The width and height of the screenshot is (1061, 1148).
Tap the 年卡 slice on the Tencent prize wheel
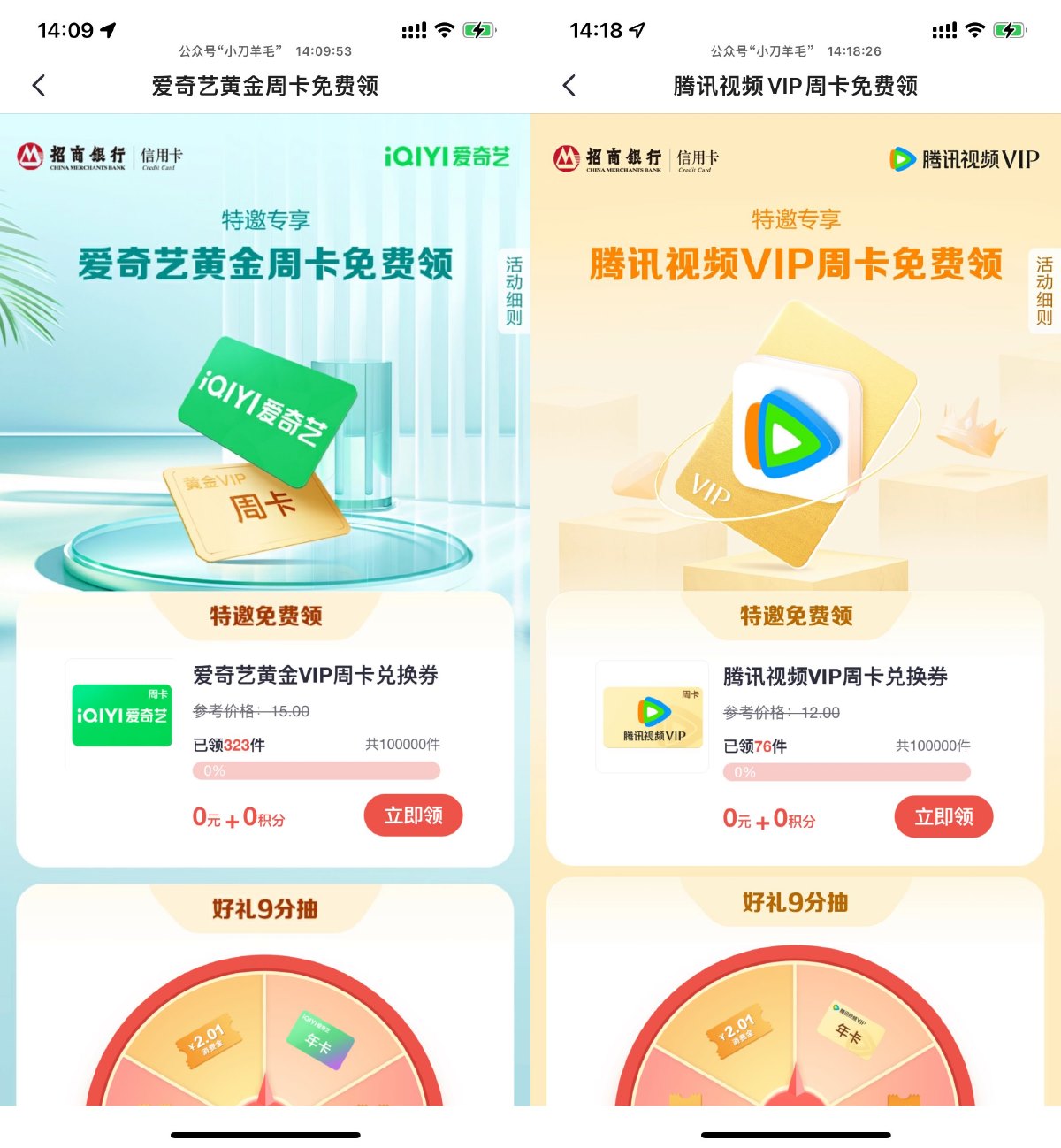coord(851,1029)
